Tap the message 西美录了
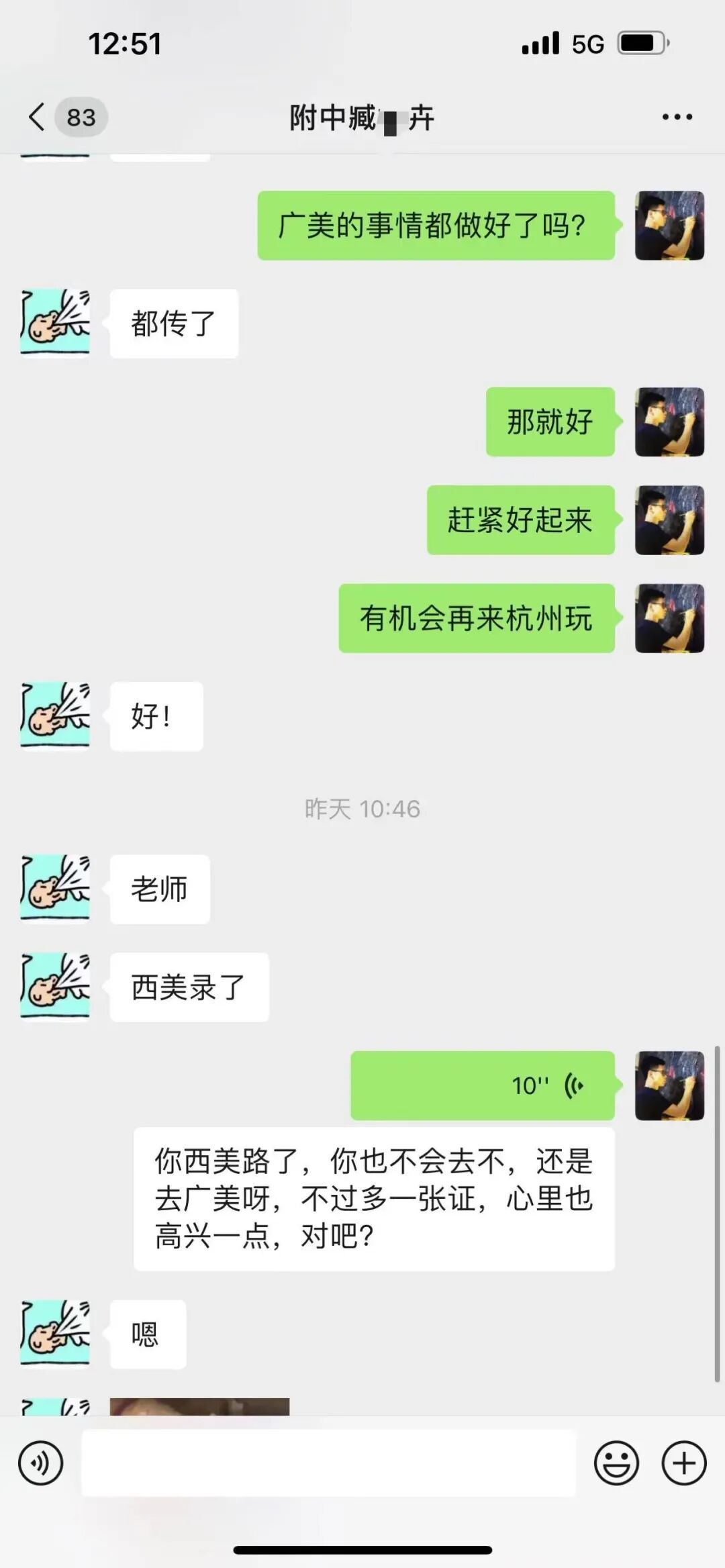 (189, 987)
